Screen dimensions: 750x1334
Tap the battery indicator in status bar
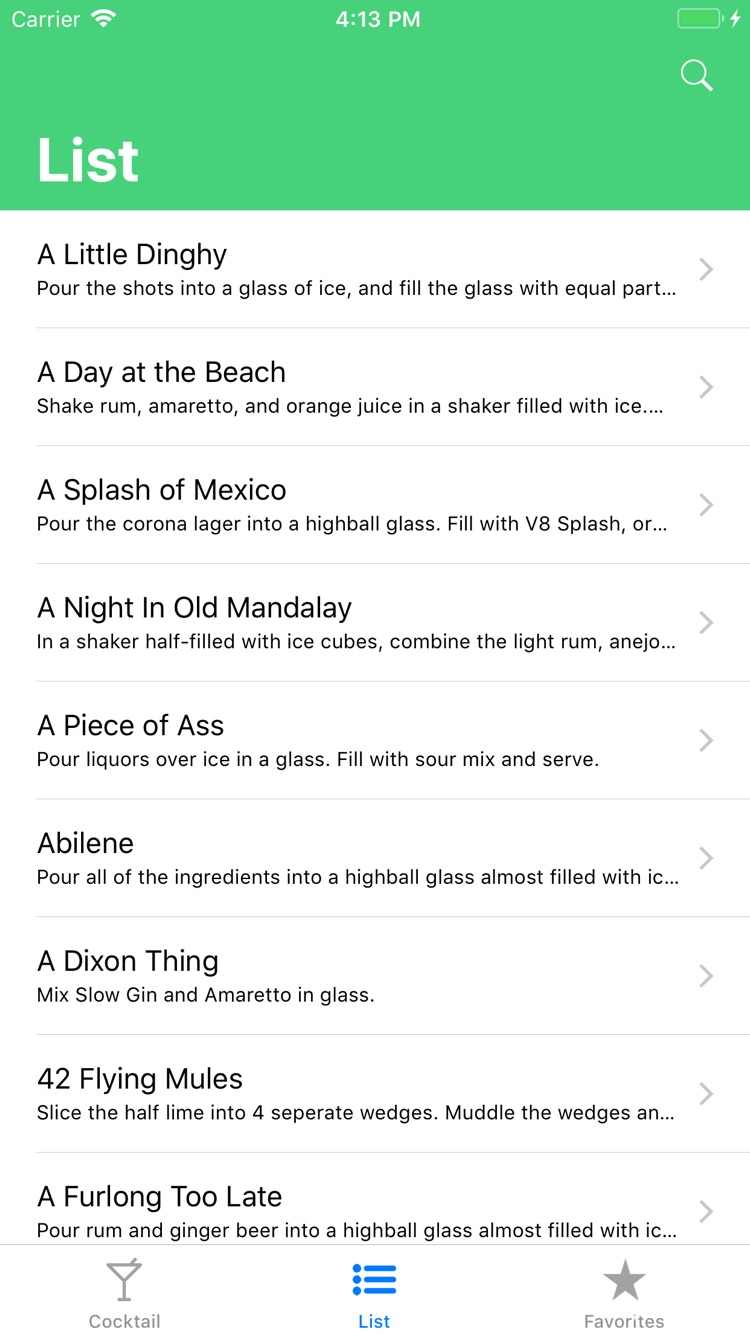[699, 18]
